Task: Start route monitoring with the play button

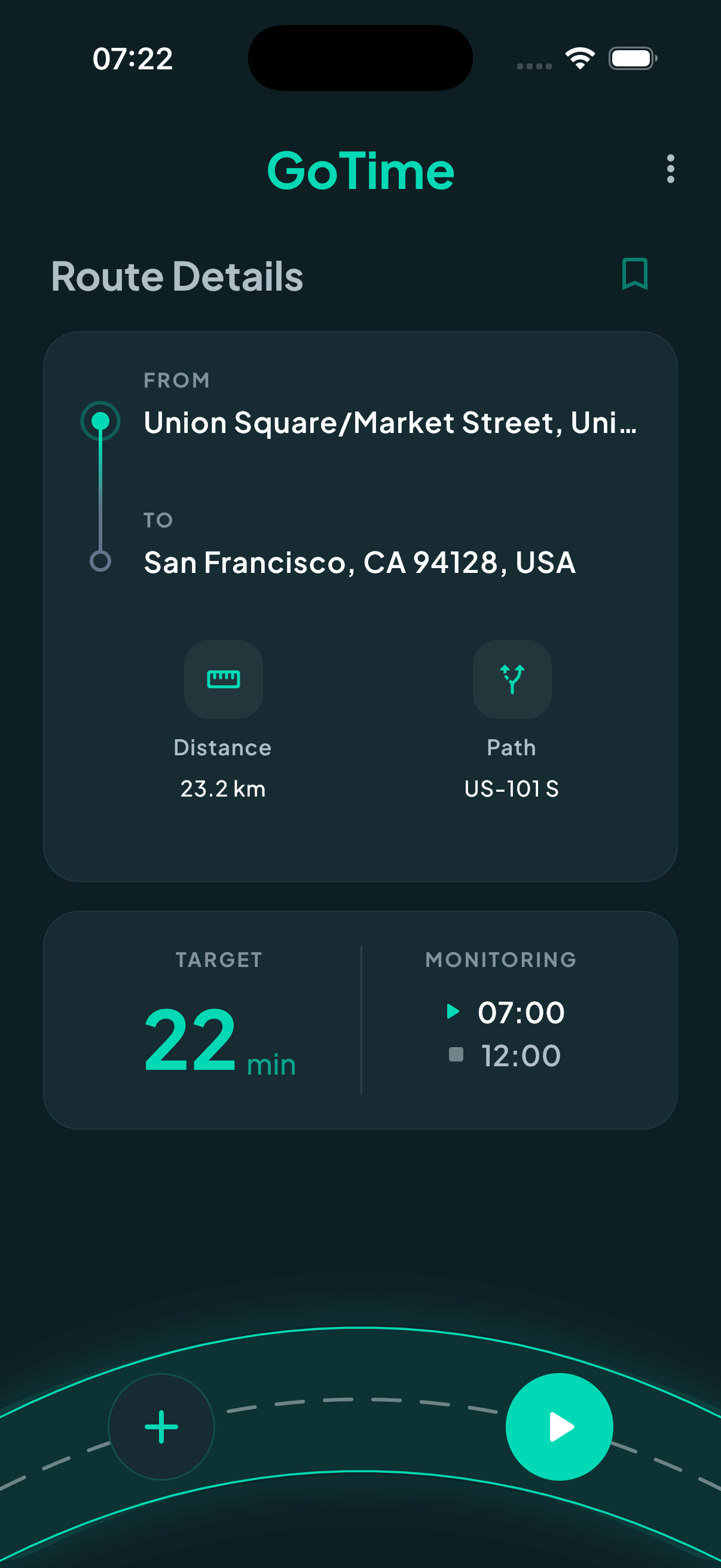Action: pyautogui.click(x=559, y=1426)
